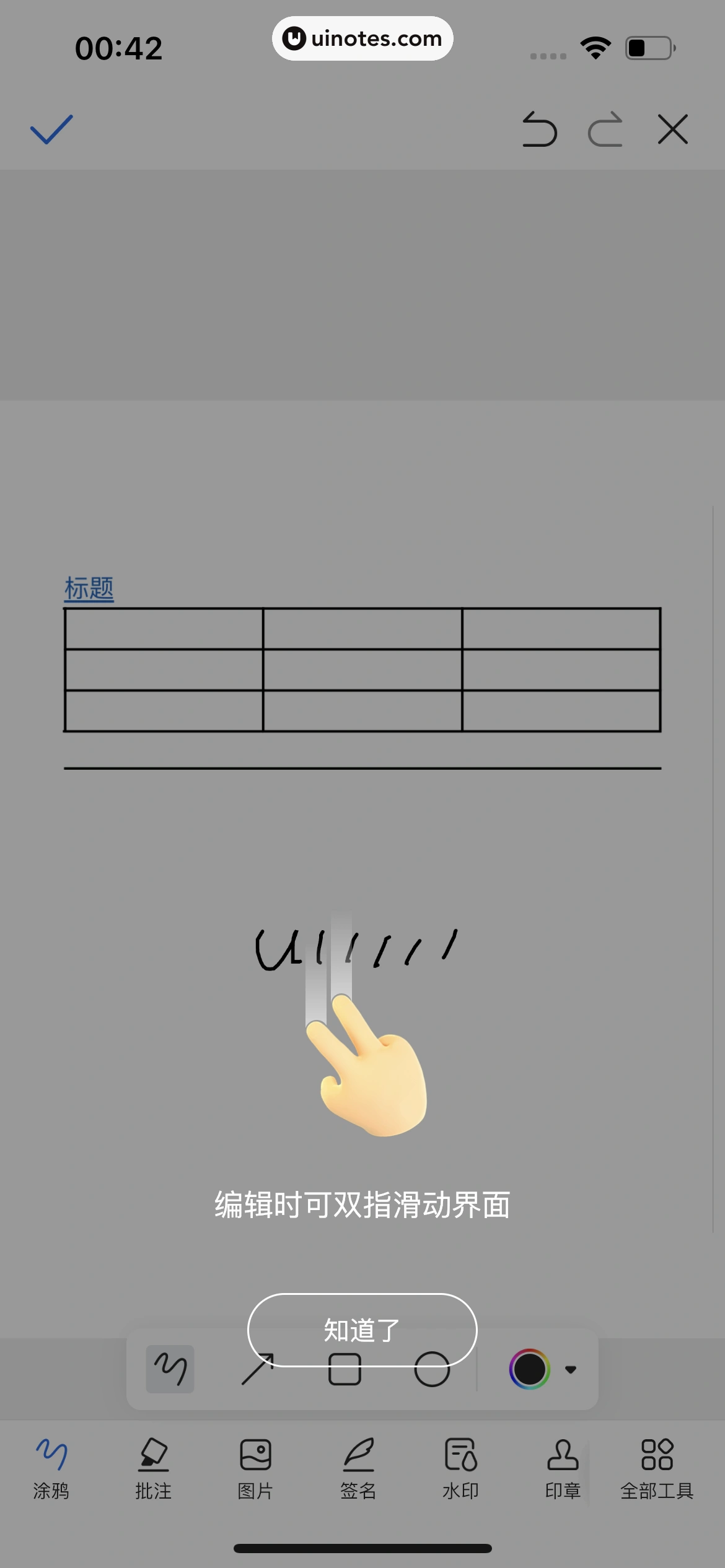Open the 水印 watermark tab

pos(460,1469)
